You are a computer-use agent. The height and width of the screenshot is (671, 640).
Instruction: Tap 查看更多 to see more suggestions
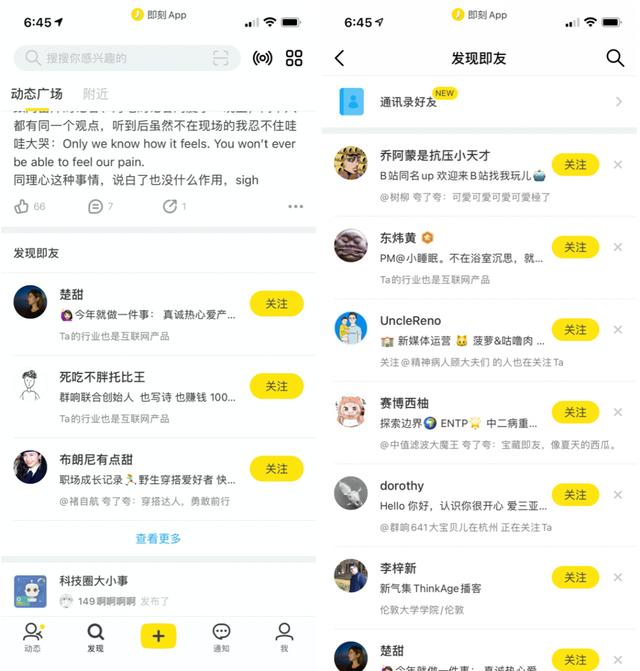click(x=158, y=538)
